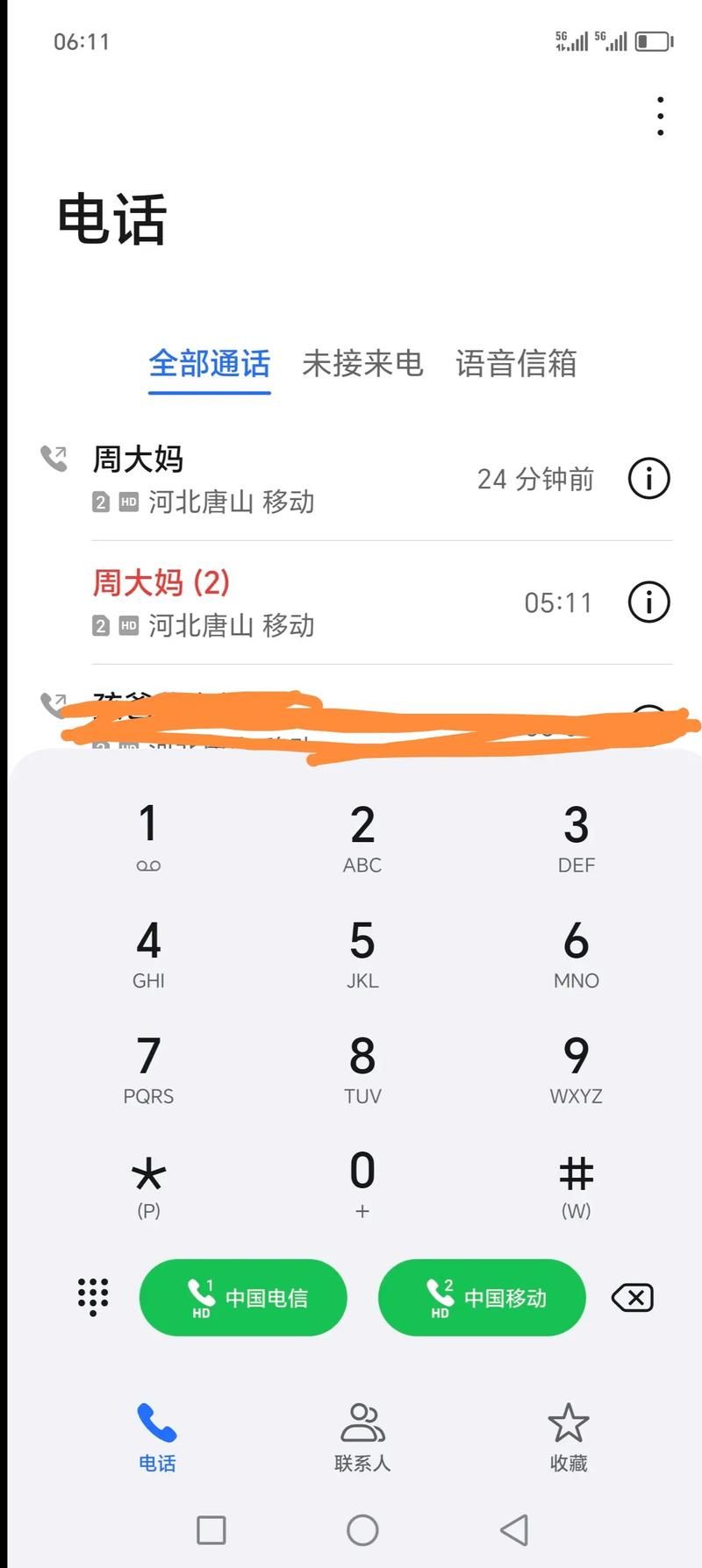Open info icon for missed 周大妈 (2) call
702x1568 pixels.
[x=648, y=602]
